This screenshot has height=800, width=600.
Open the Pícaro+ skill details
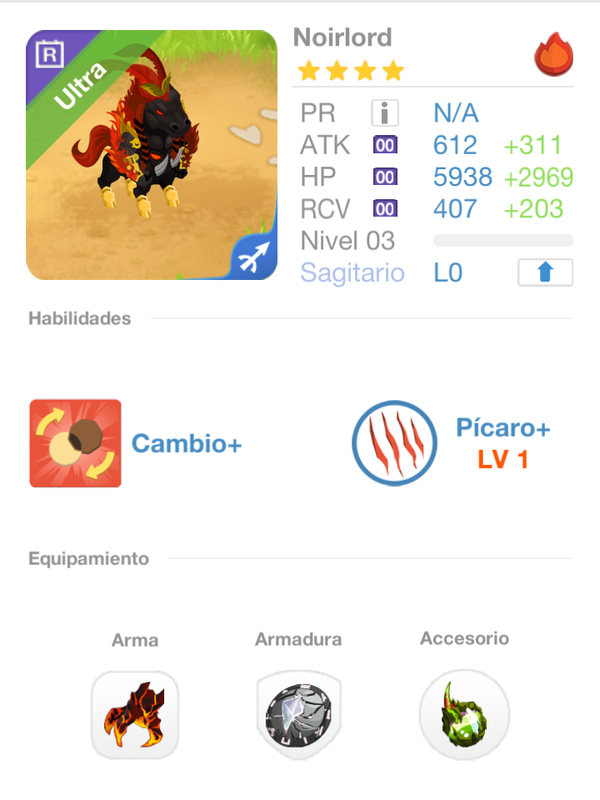(396, 443)
